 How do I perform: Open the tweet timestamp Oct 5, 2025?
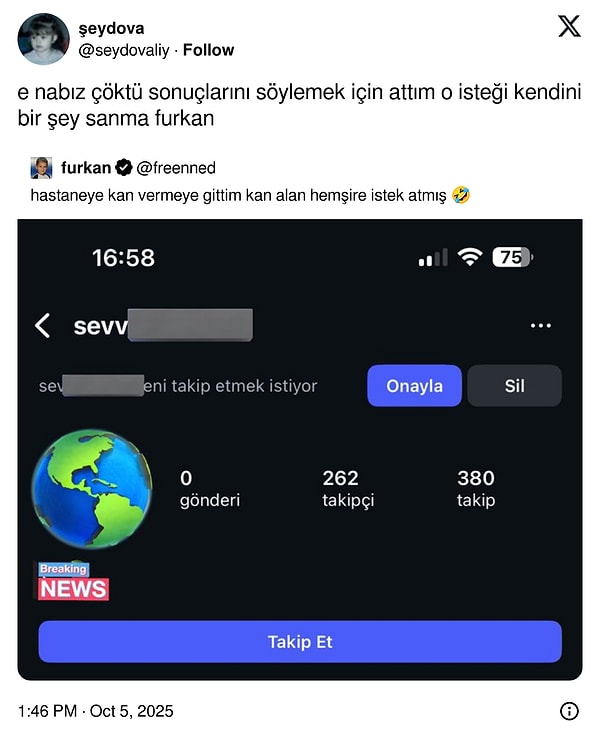click(x=95, y=711)
